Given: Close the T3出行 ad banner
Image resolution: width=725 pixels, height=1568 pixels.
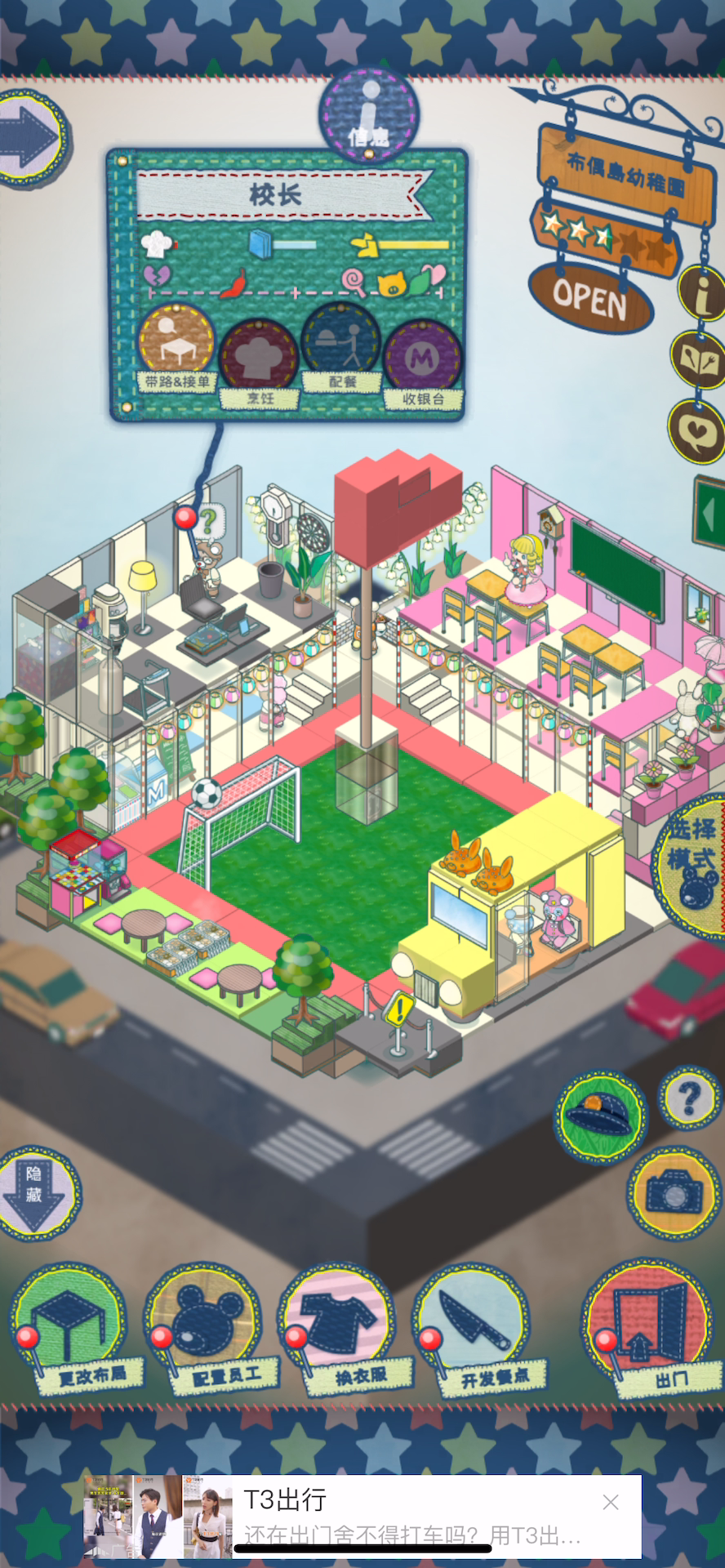Looking at the screenshot, I should (x=611, y=1502).
